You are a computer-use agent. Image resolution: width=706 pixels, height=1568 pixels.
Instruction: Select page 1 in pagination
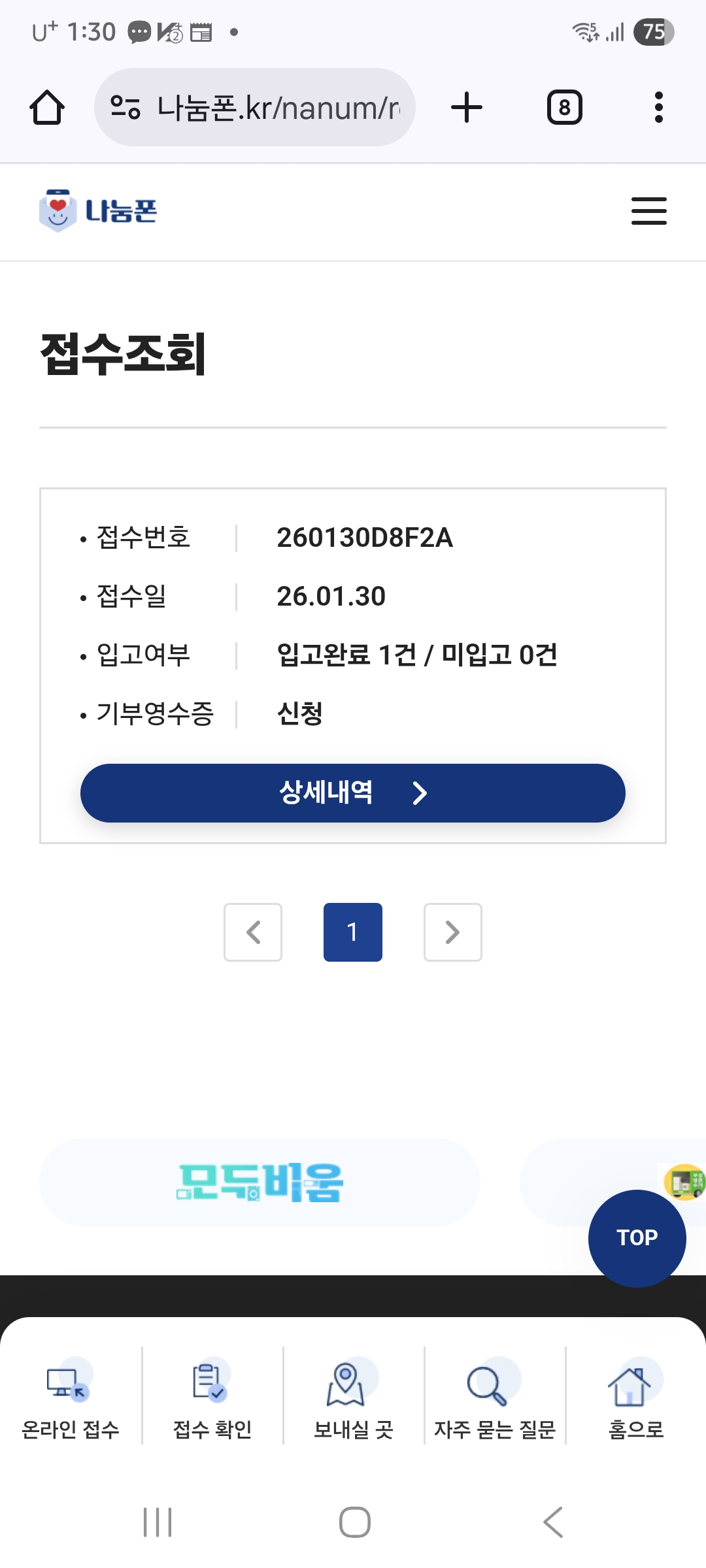(353, 932)
